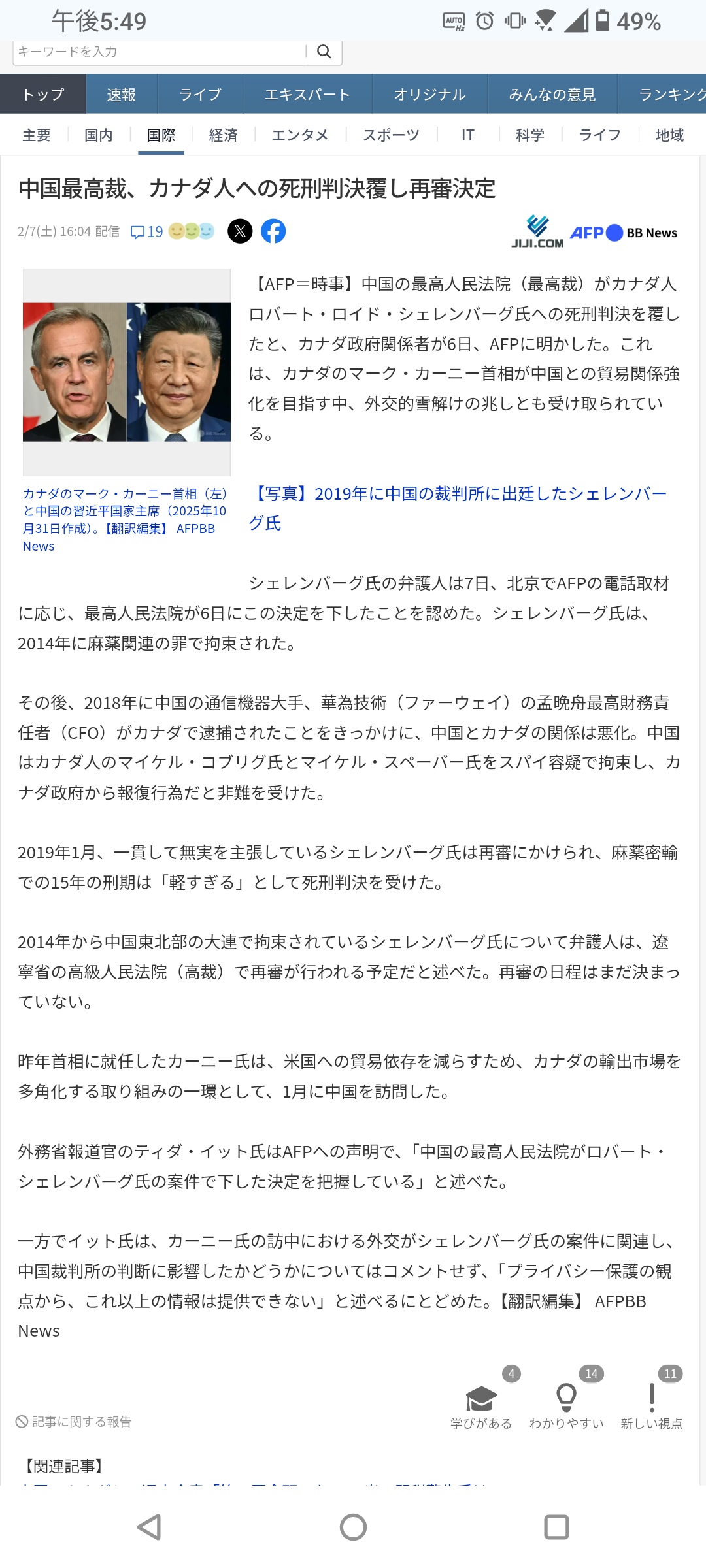Select the オリジナル tab
Screen dimensions: 706x1568
[x=429, y=95]
